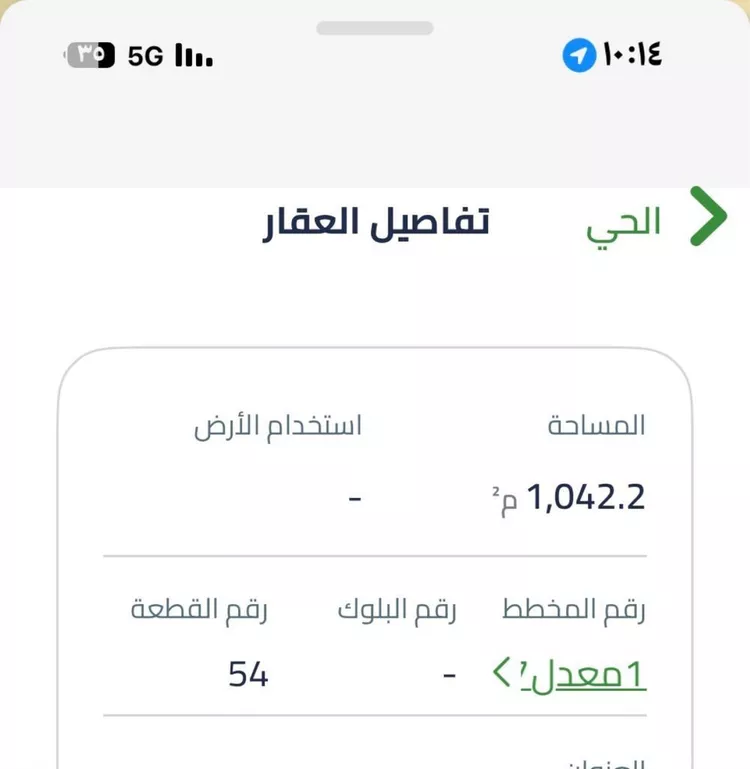Select the 5G network indicator

[x=143, y=56]
